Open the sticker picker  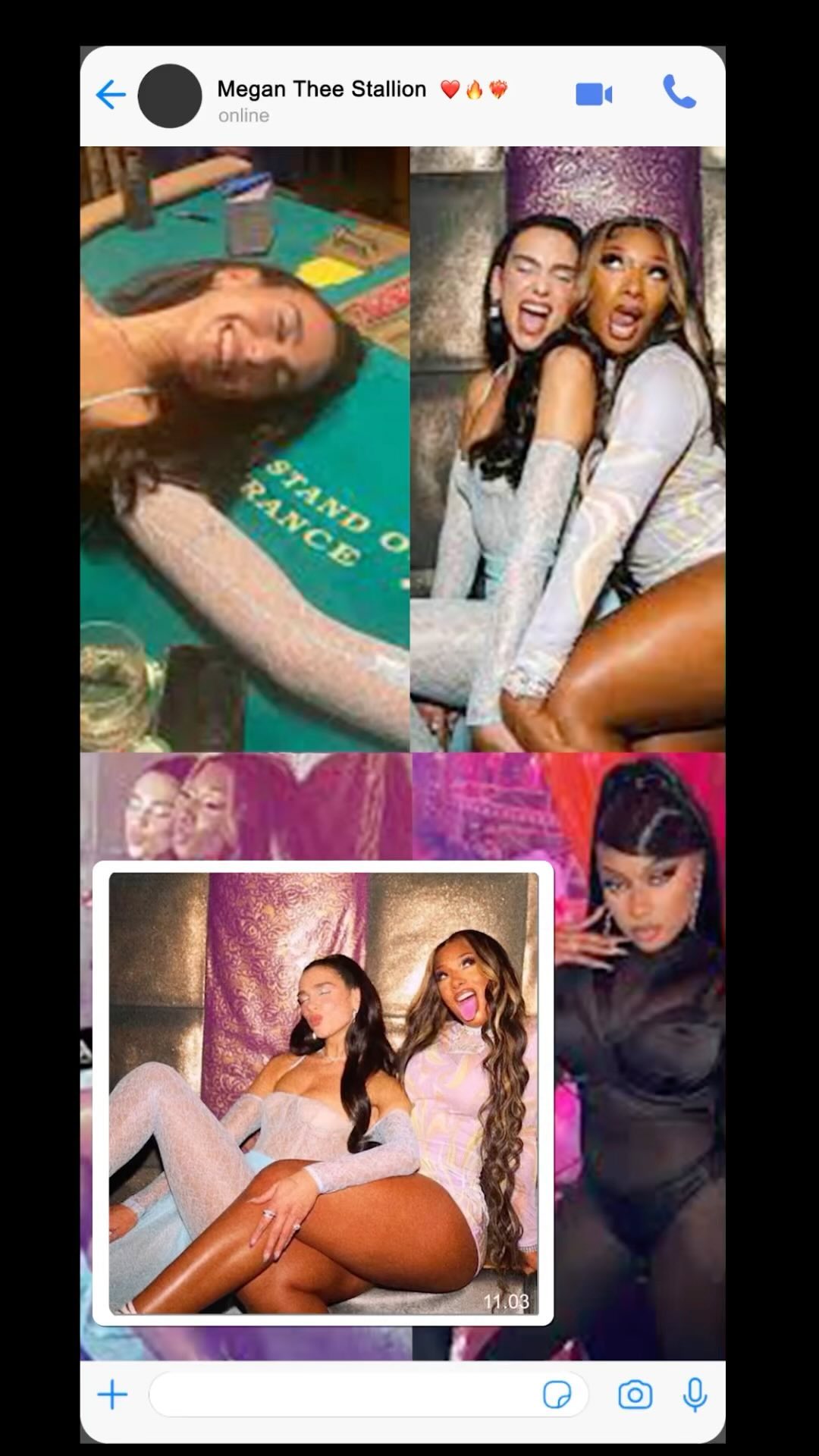coord(557,1395)
